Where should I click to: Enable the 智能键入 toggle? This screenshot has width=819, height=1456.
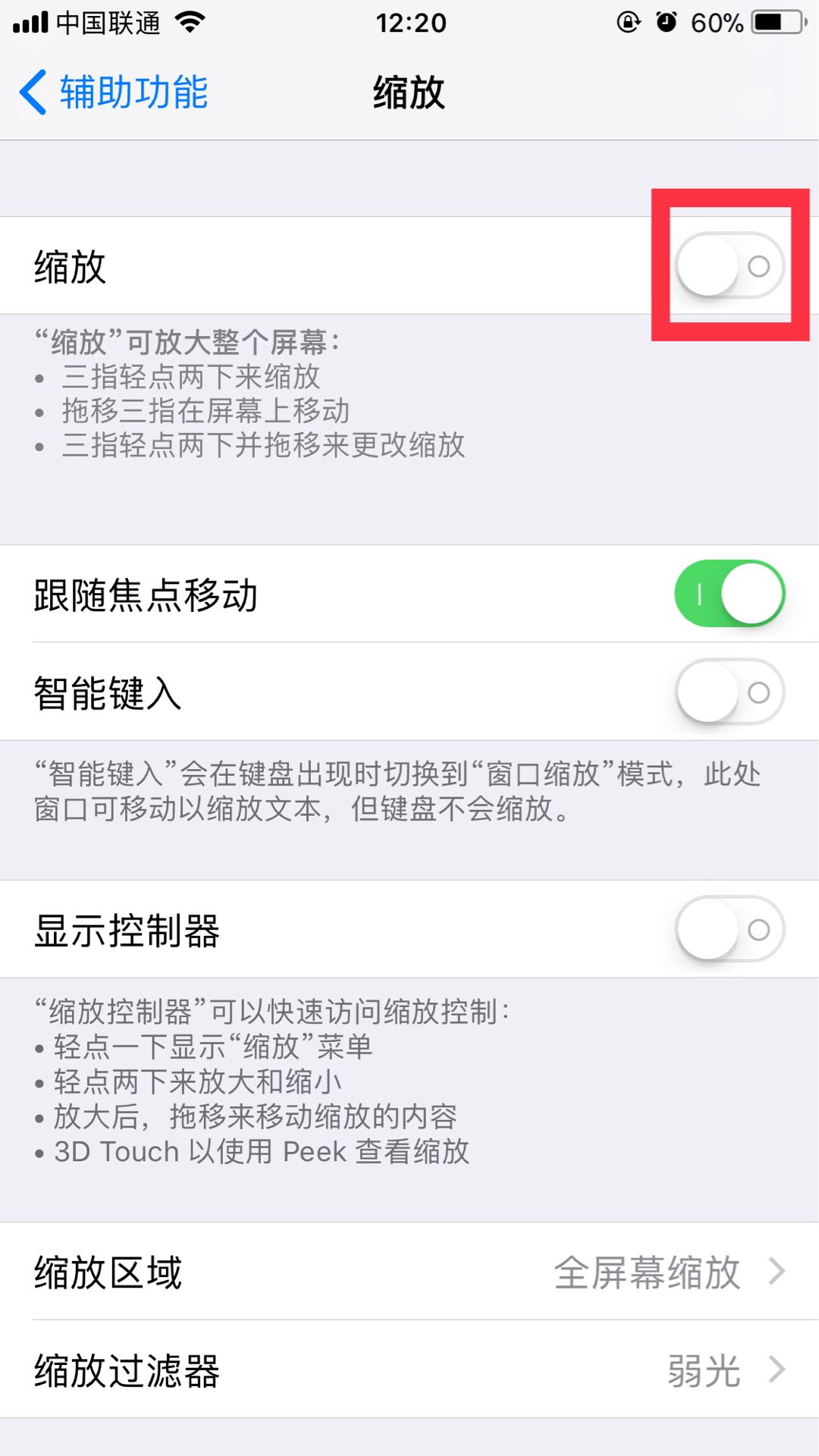click(x=728, y=692)
